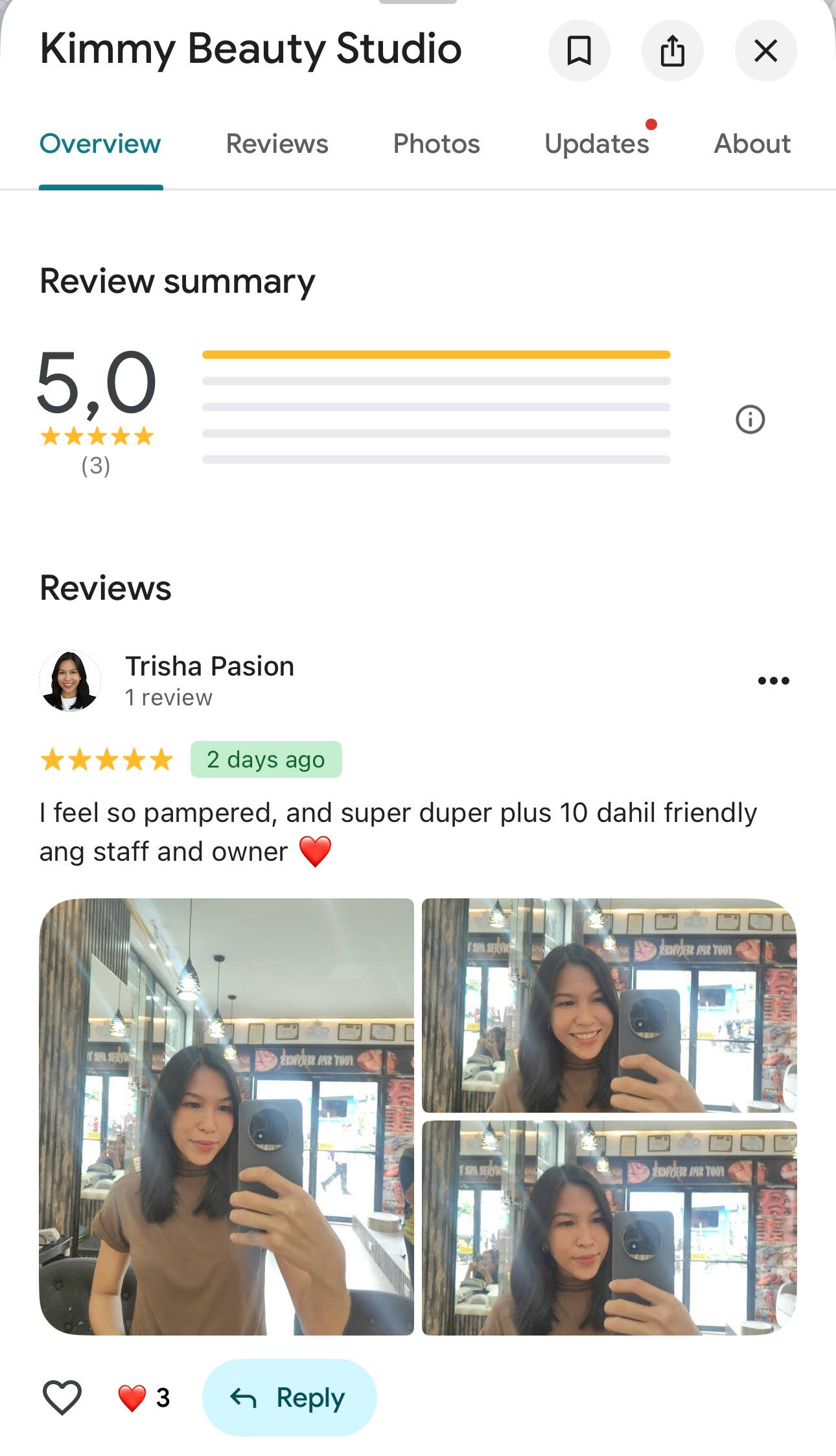Open the review summary info icon
The height and width of the screenshot is (1456, 836).
pyautogui.click(x=750, y=420)
